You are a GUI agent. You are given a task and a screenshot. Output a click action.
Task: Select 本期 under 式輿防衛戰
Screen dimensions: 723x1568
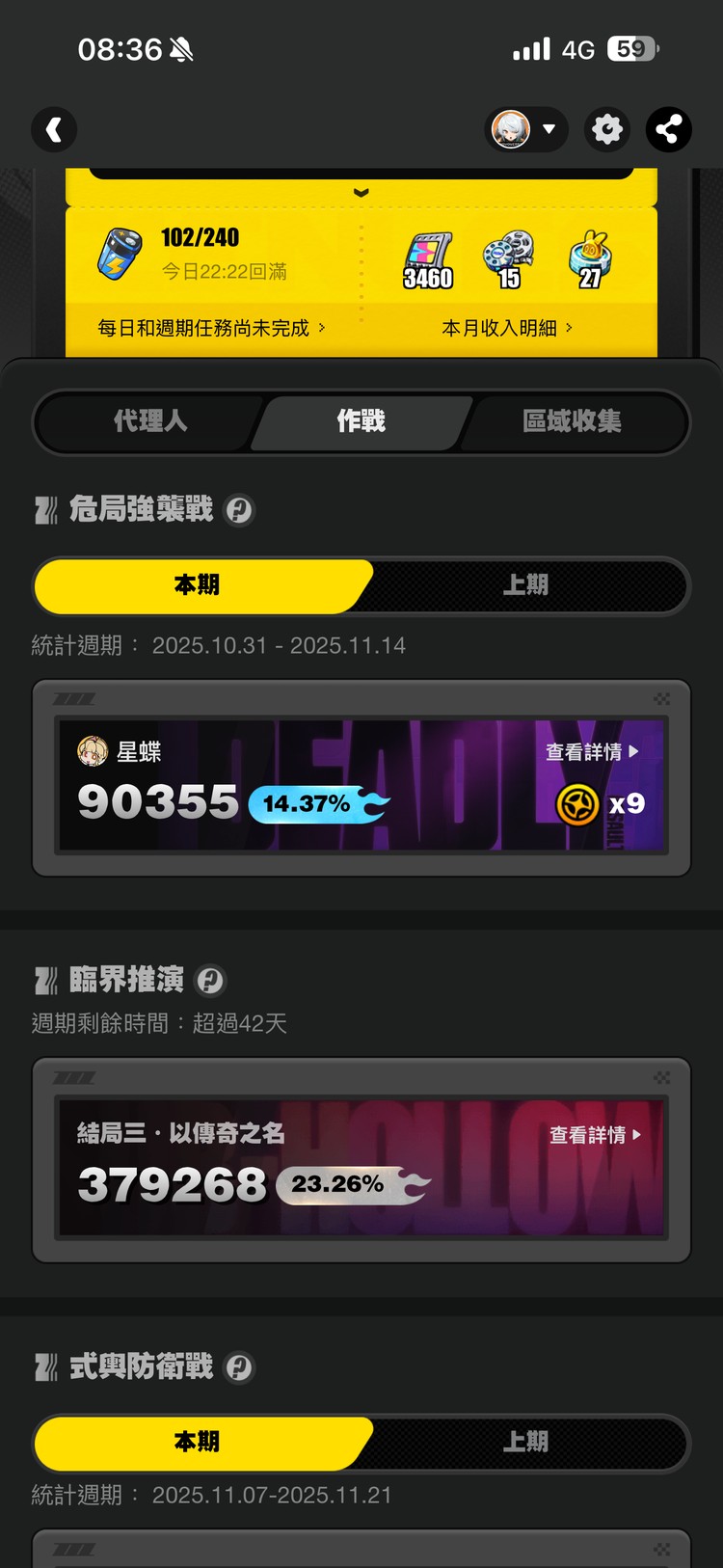[x=198, y=1442]
